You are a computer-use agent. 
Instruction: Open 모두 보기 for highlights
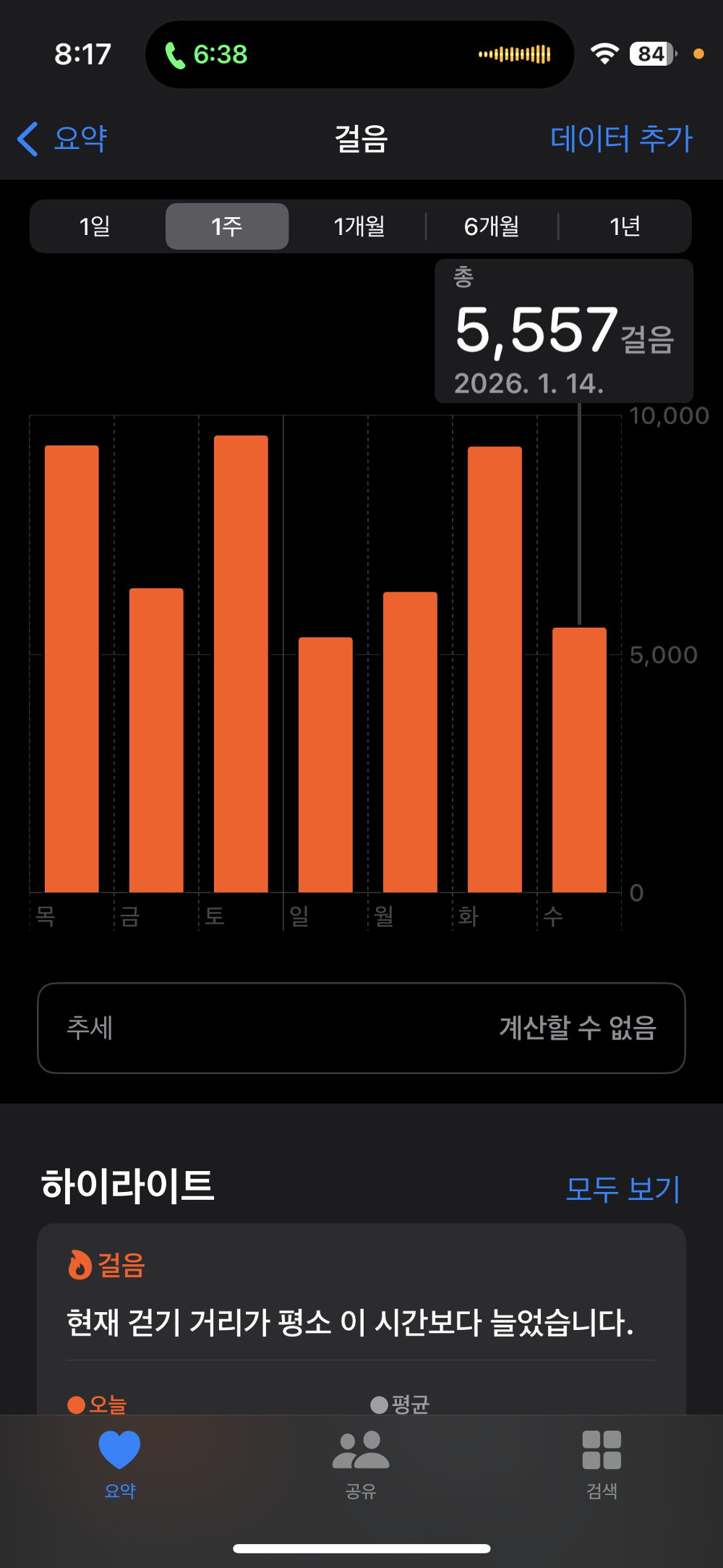(622, 1188)
